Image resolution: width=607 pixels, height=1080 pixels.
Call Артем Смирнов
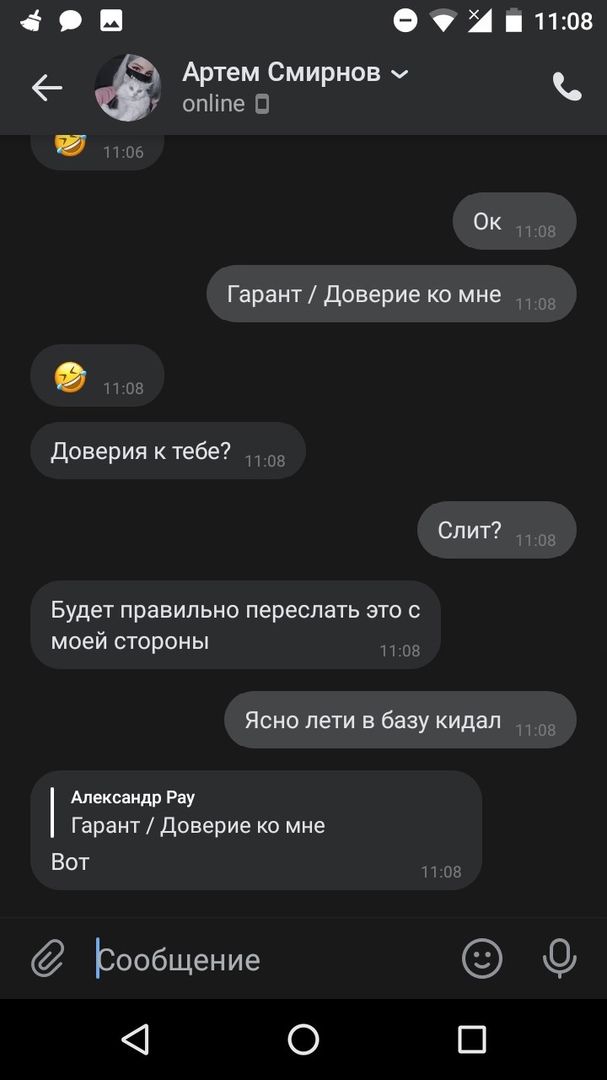click(567, 88)
